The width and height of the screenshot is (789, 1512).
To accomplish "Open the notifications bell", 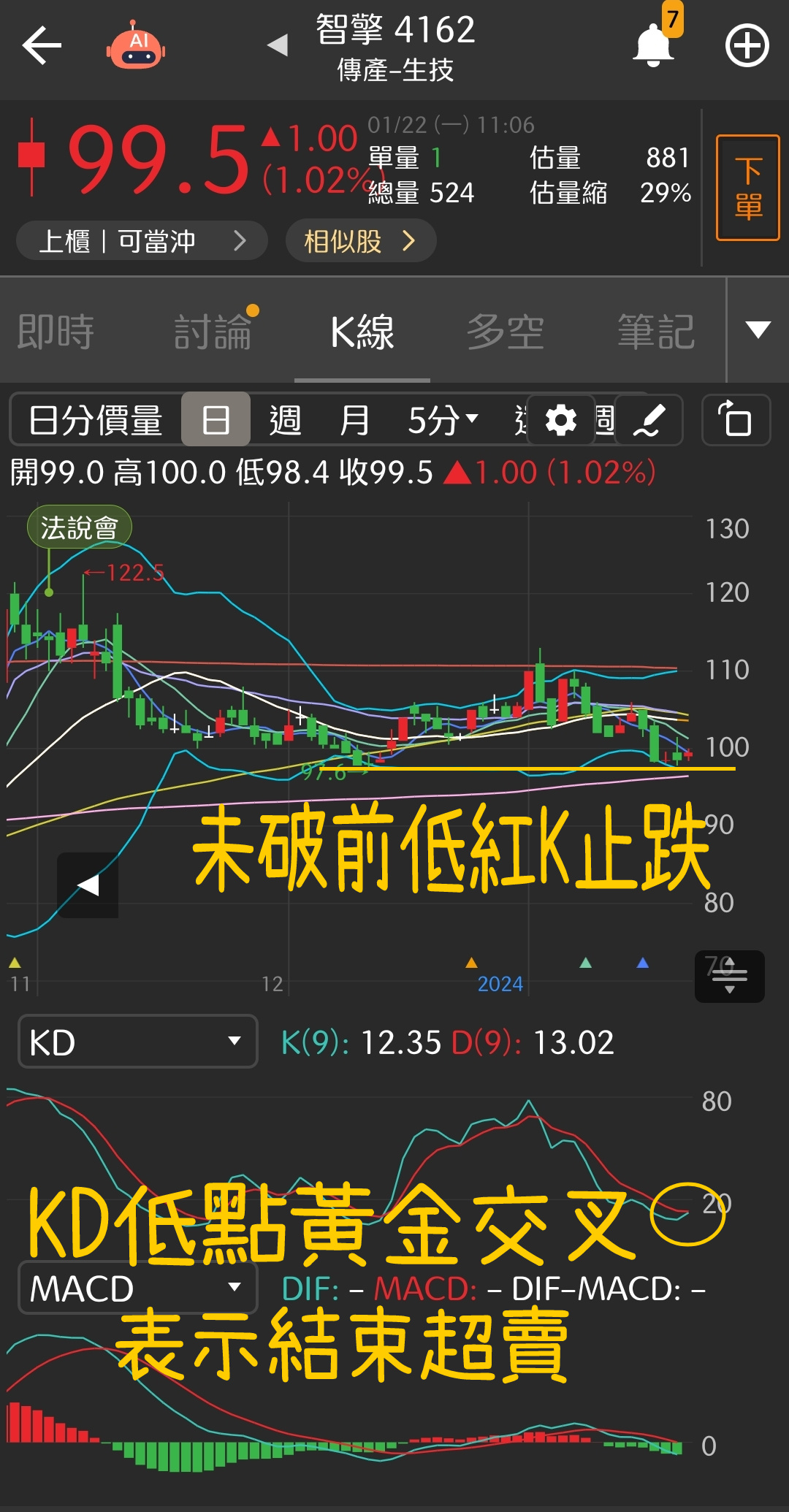I will [x=652, y=46].
